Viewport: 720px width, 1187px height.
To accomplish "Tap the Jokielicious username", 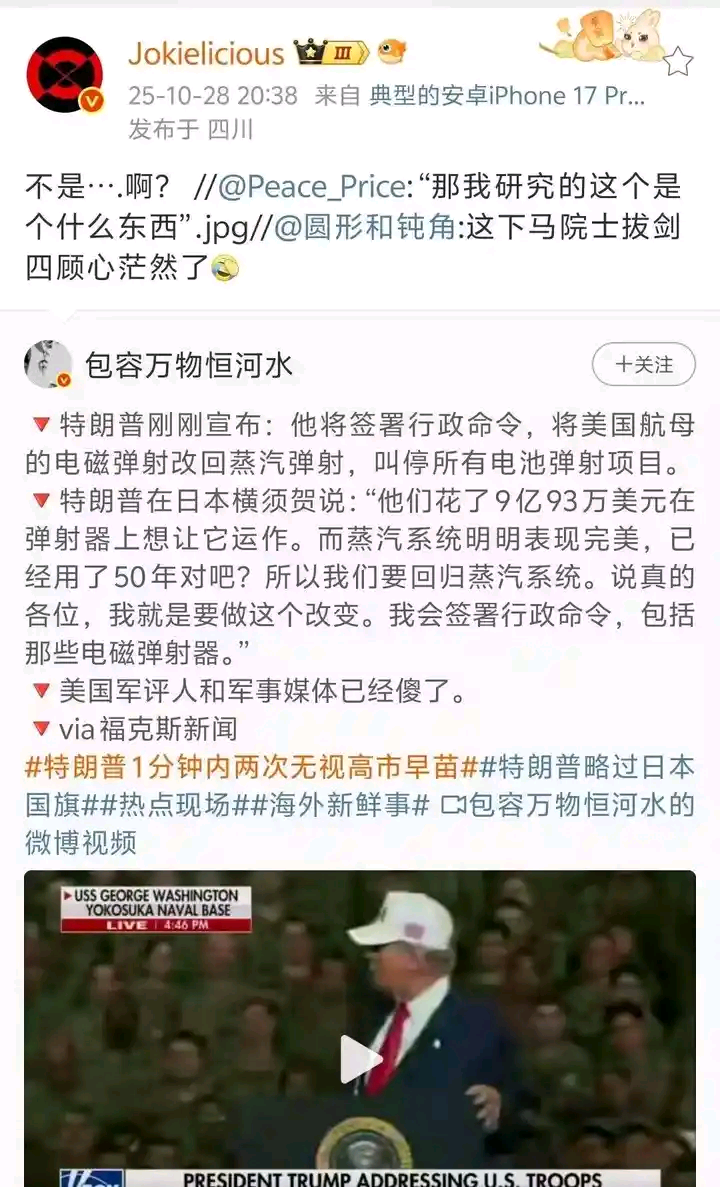I will (x=207, y=53).
